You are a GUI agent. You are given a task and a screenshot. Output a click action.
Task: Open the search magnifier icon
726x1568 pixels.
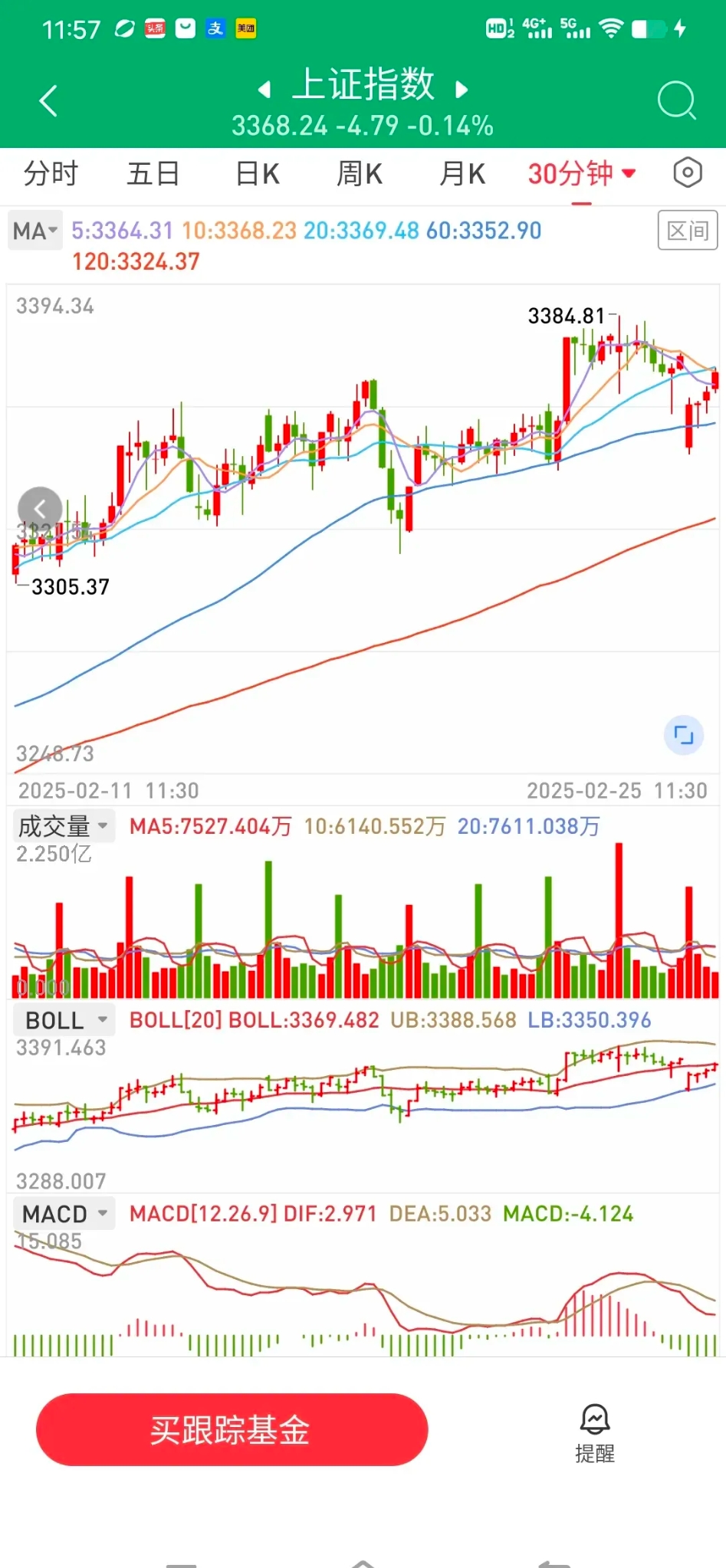[676, 100]
